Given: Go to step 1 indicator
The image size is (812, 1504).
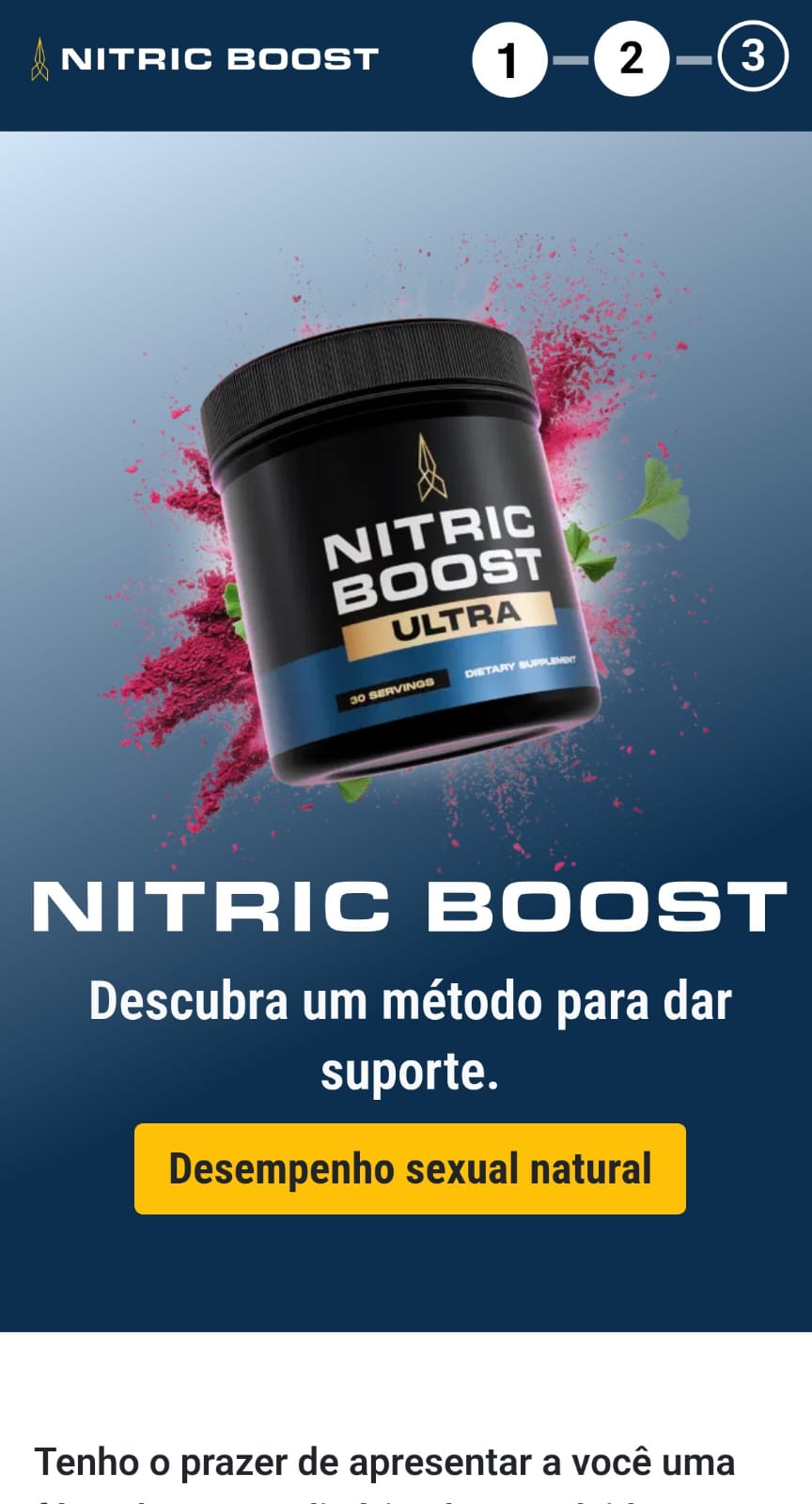Looking at the screenshot, I should click(x=509, y=60).
